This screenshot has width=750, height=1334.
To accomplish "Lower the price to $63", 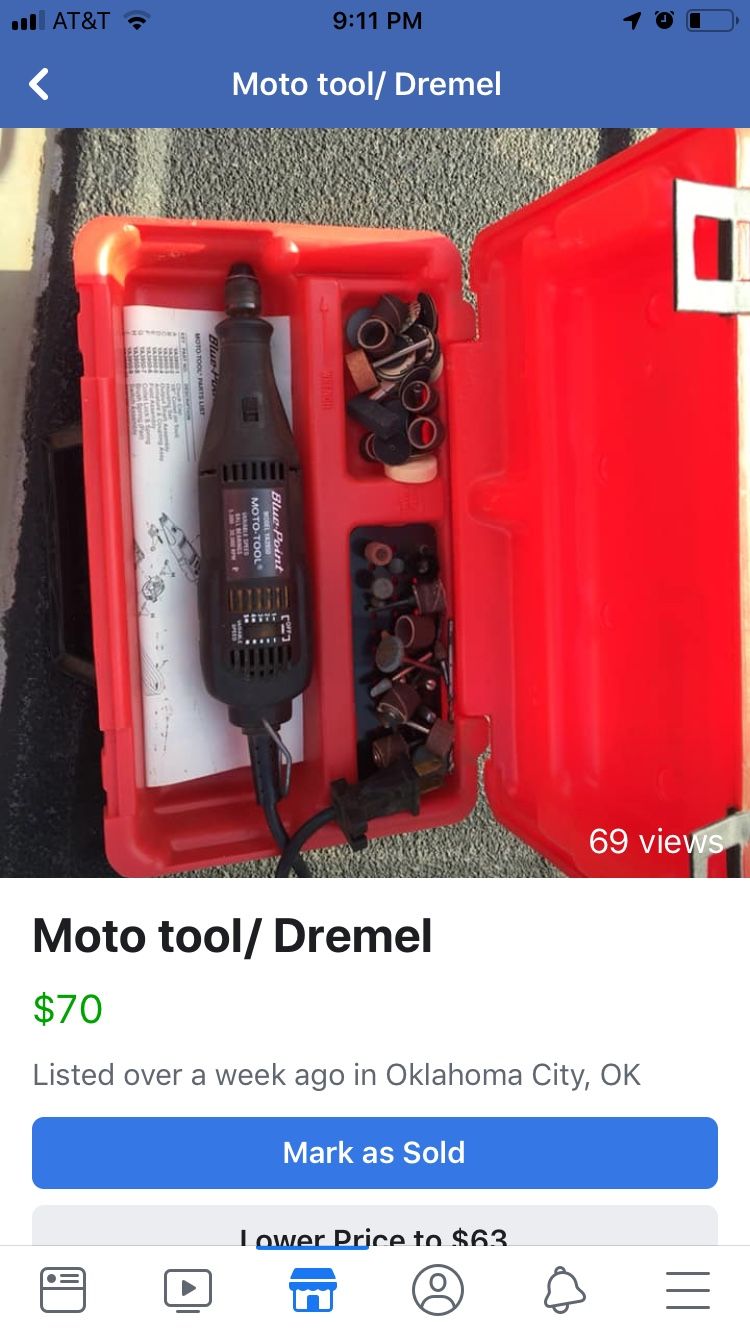I will pyautogui.click(x=375, y=1230).
